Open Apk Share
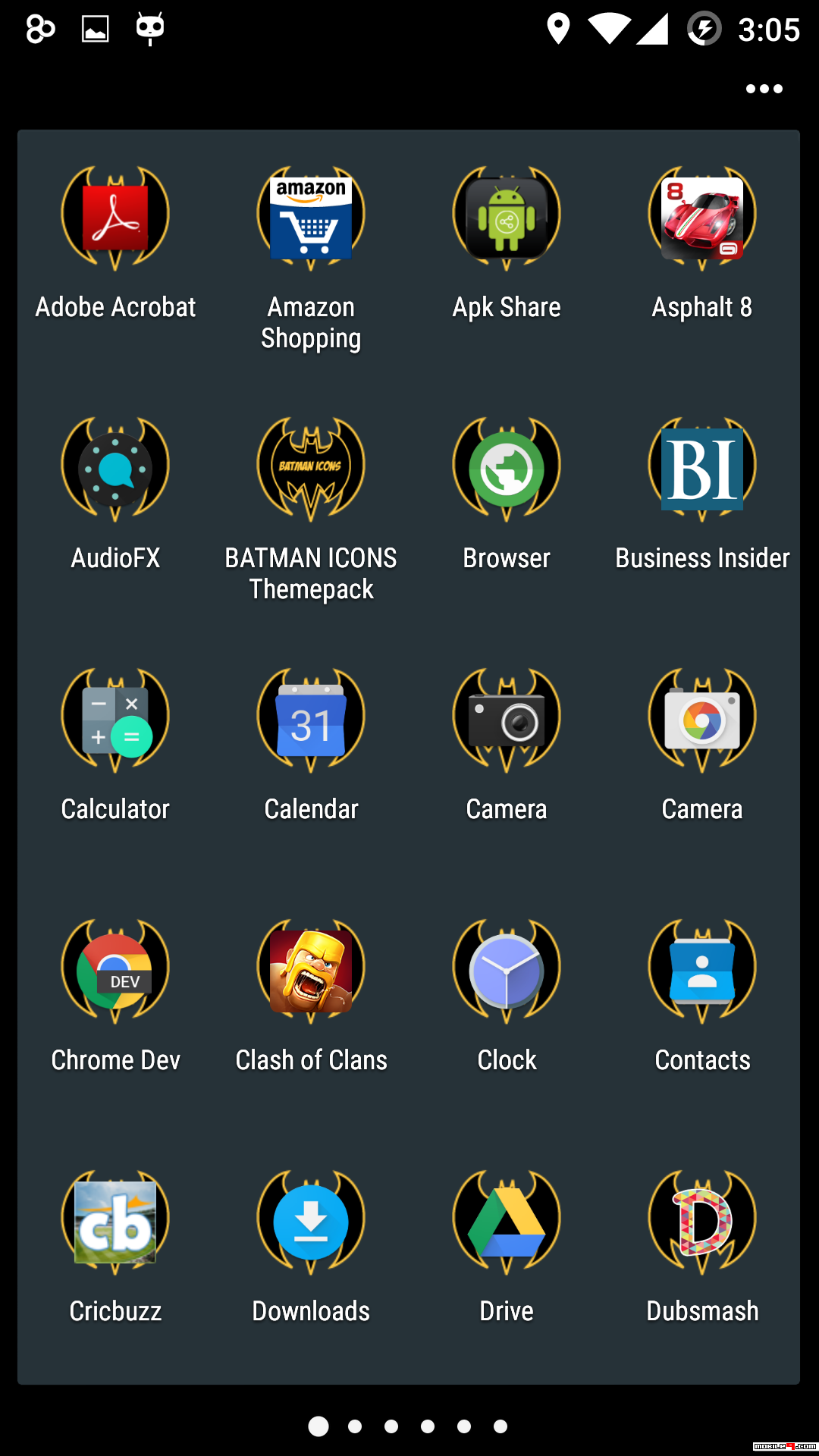Screen dimensions: 819x1456 point(506,216)
